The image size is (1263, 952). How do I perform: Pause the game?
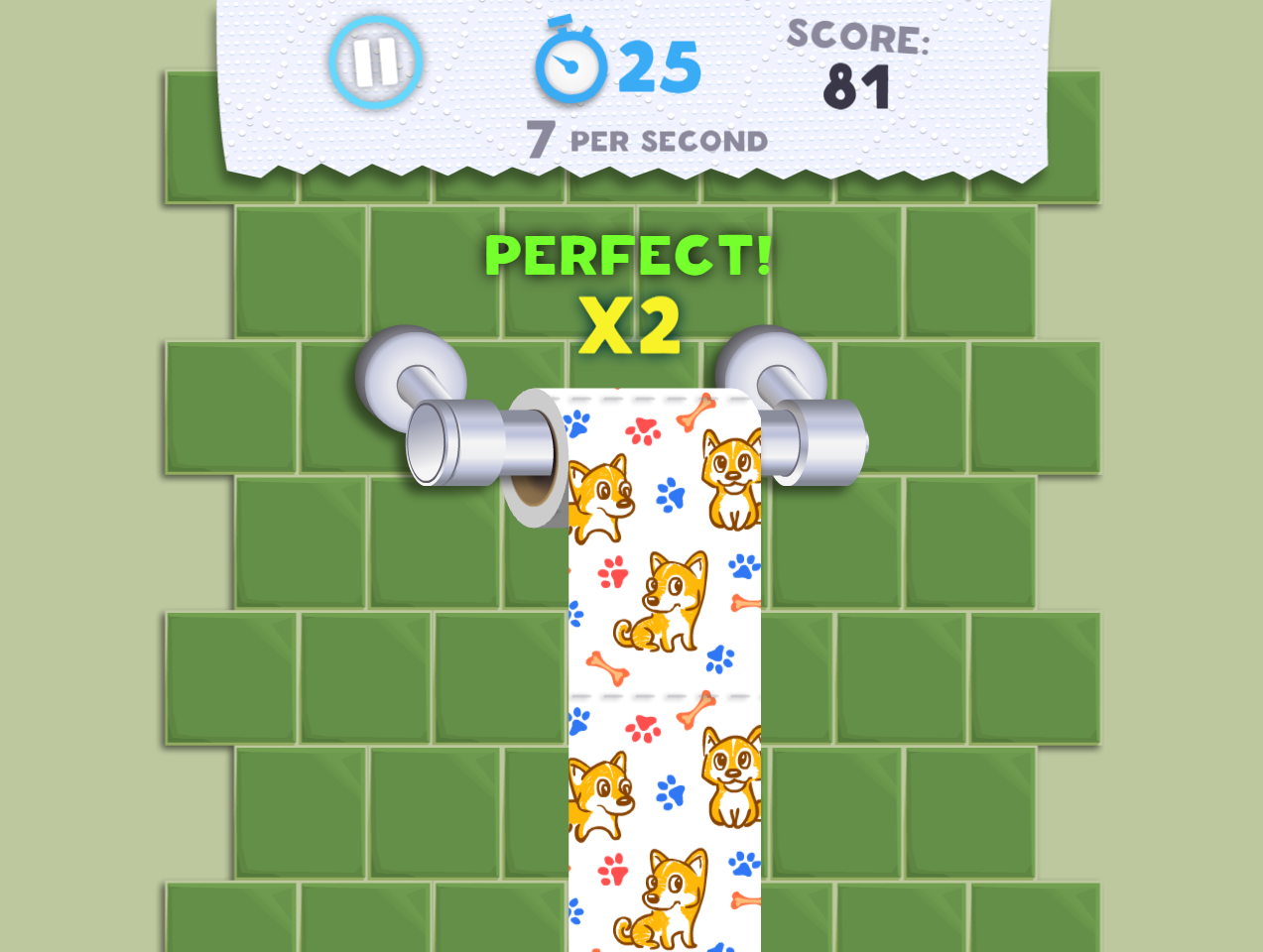point(376,61)
